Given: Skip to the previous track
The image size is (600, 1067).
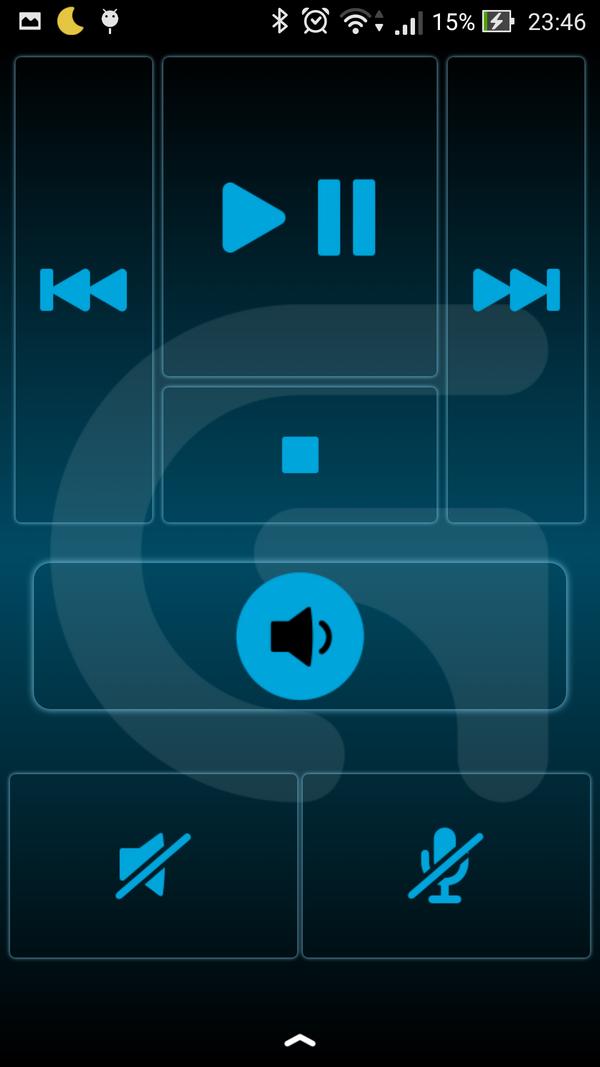Looking at the screenshot, I should pos(84,290).
